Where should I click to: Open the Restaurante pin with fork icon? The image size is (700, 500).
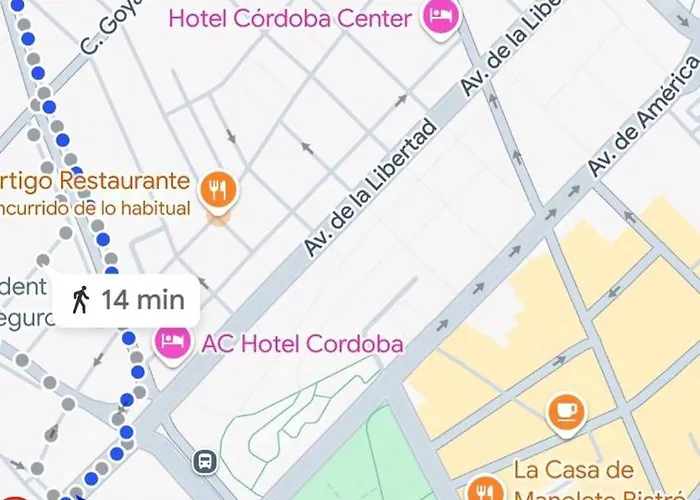217,188
